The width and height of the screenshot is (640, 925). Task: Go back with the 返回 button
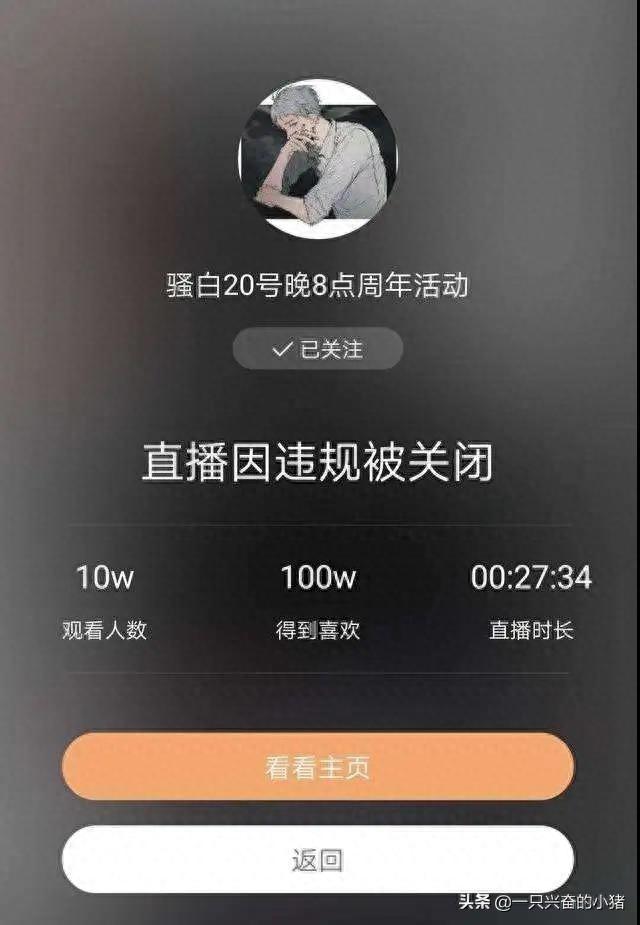click(x=318, y=859)
